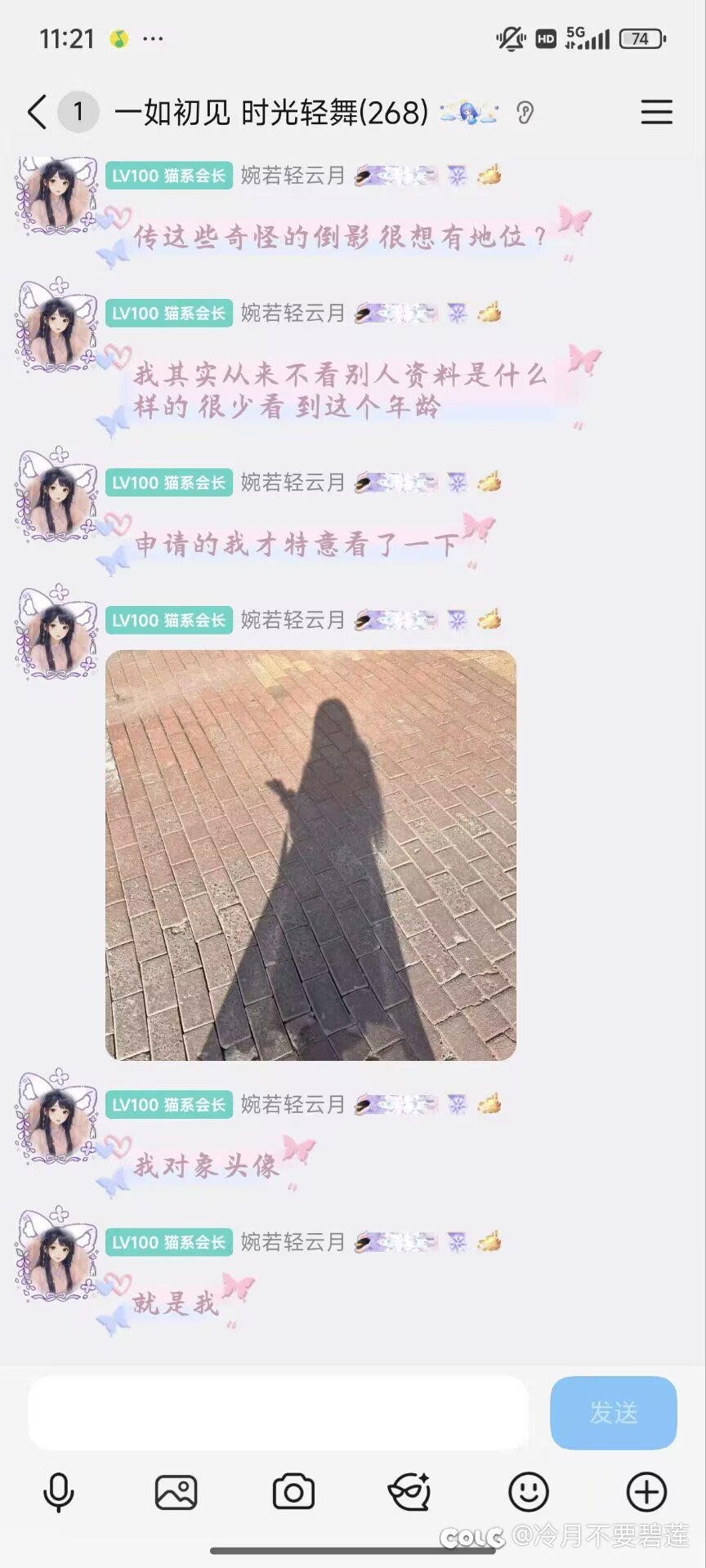Go back from the group chat
Viewport: 706px width, 1568px height.
point(38,112)
